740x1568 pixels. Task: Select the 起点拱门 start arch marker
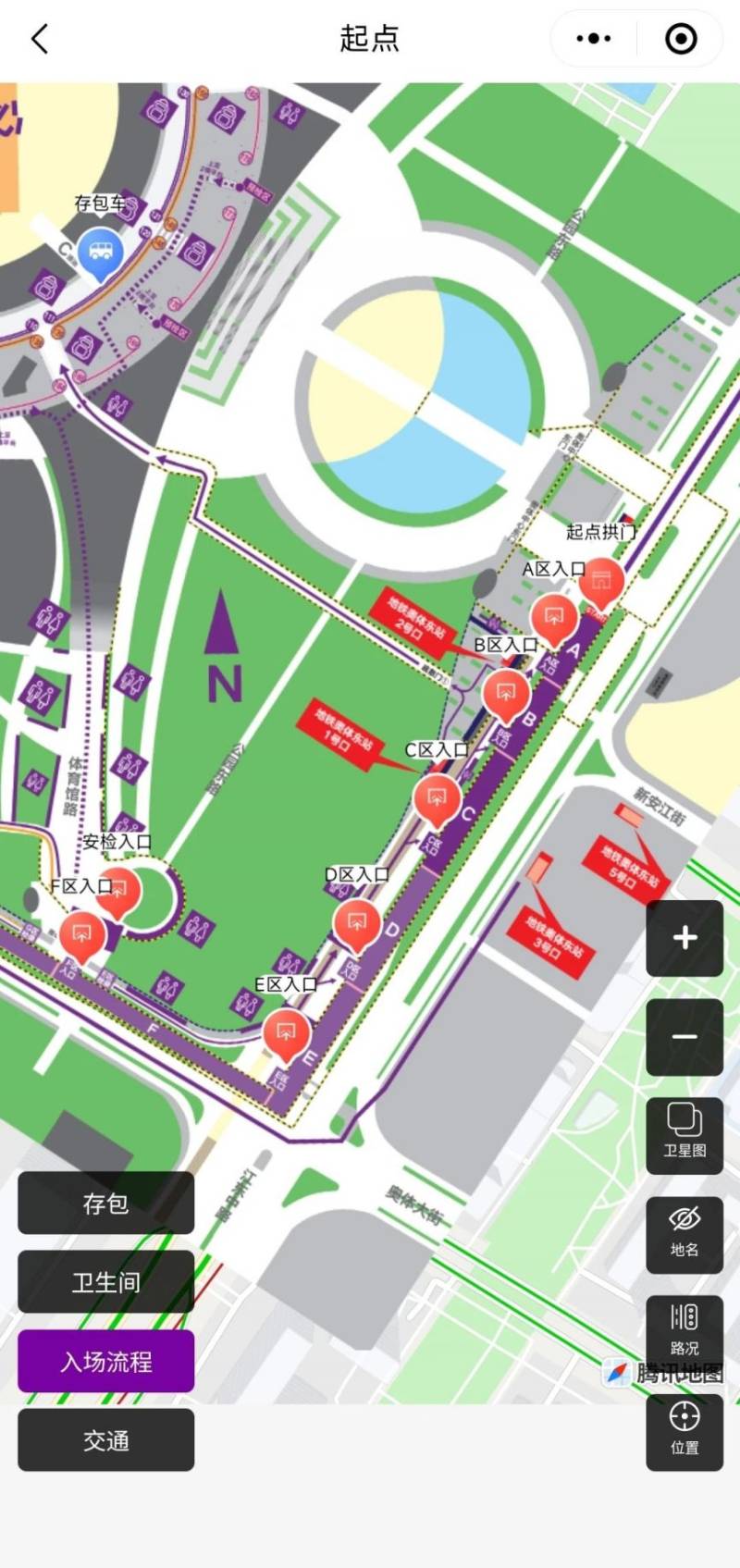coord(601,581)
